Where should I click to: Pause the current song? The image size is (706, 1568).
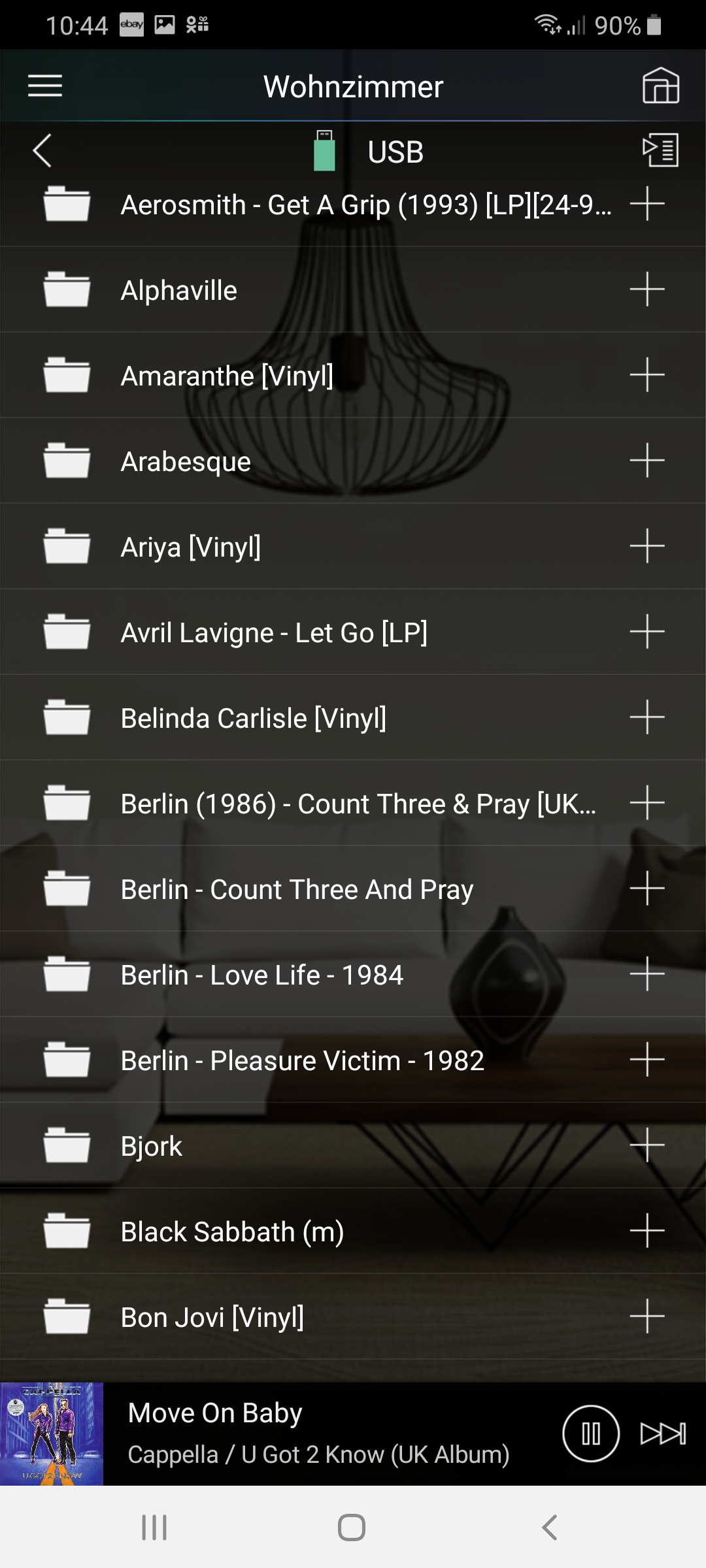(590, 1433)
